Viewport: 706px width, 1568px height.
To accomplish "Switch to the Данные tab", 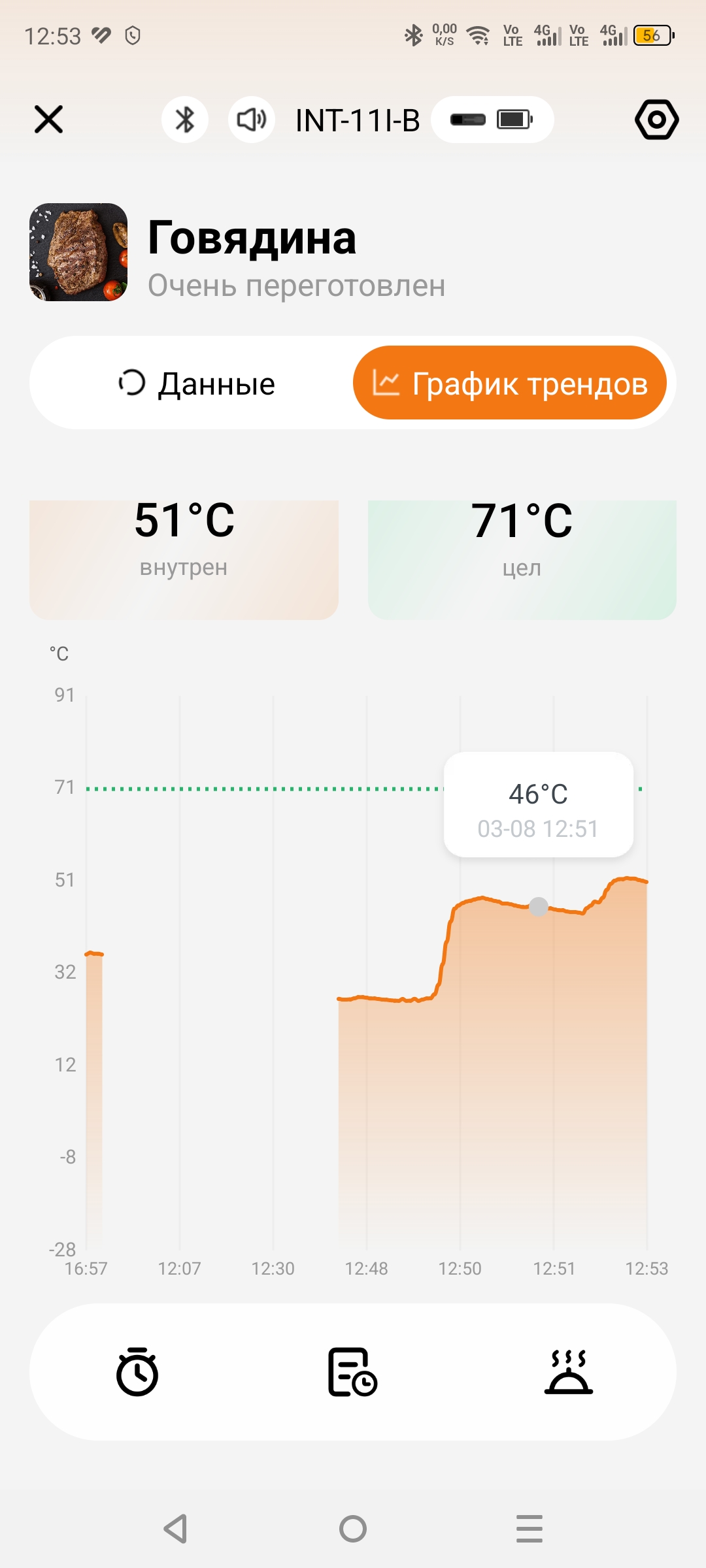I will (196, 384).
